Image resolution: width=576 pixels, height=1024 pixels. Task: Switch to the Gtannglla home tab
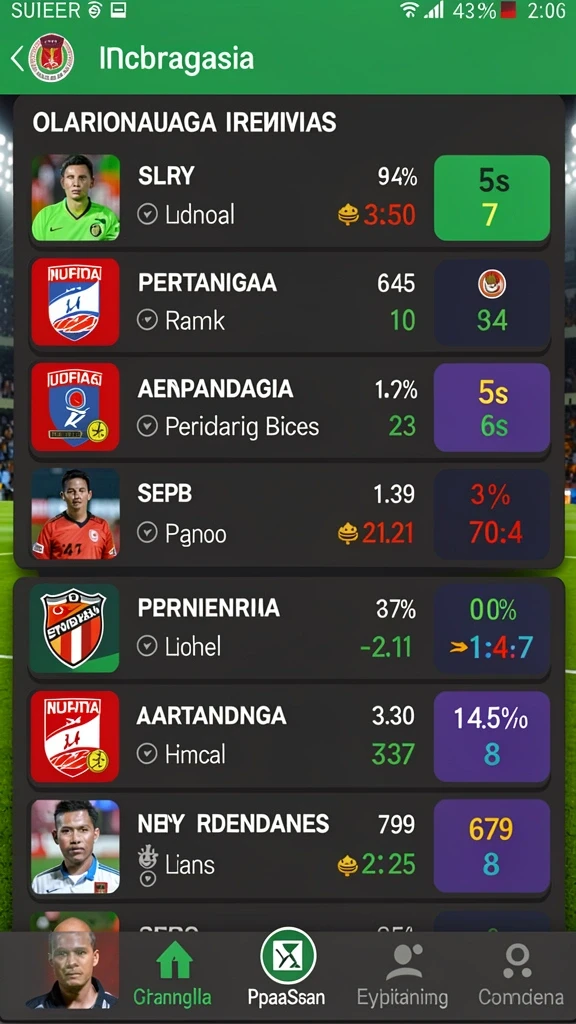point(173,973)
